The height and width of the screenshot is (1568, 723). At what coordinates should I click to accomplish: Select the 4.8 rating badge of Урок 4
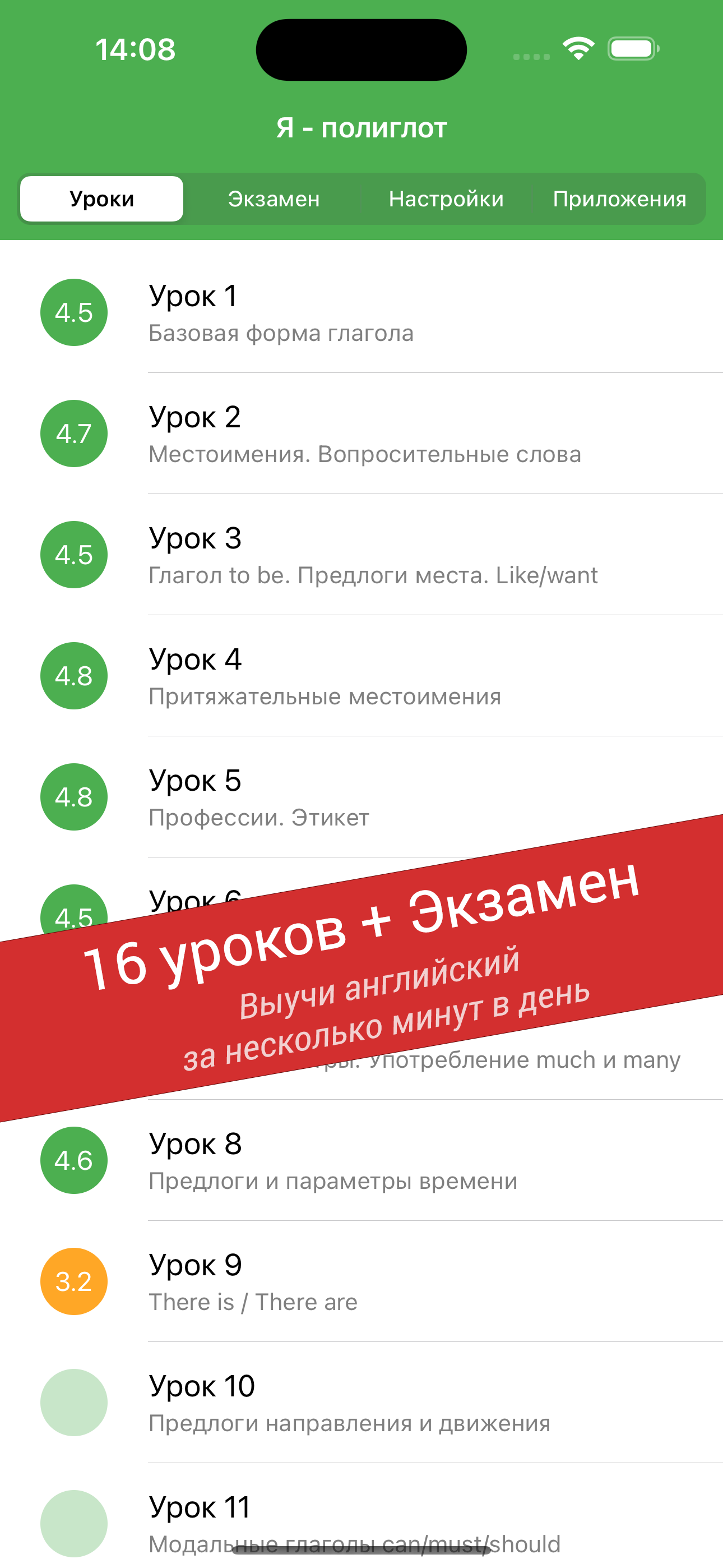[x=73, y=676]
